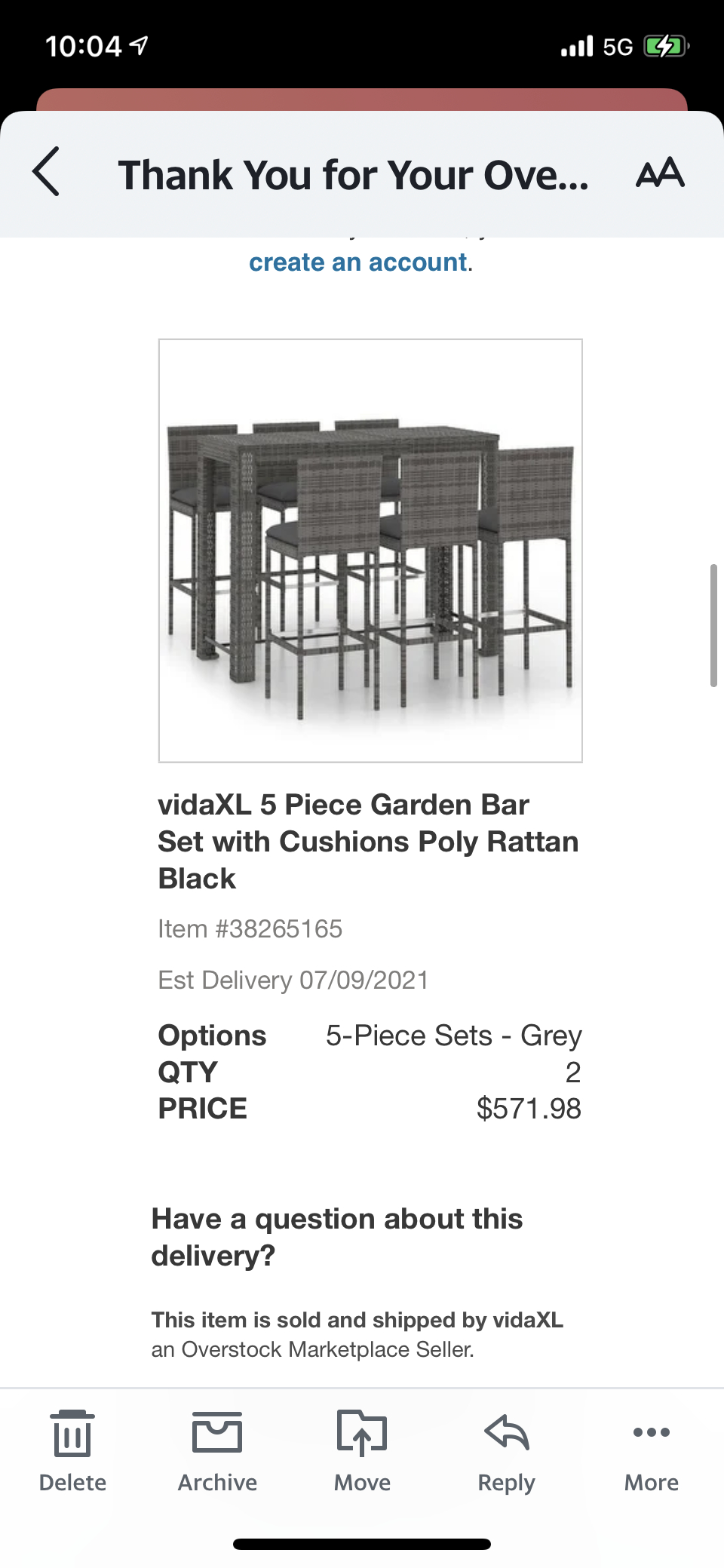Open the garden bar set product image
This screenshot has height=1568, width=724.
pyautogui.click(x=370, y=551)
